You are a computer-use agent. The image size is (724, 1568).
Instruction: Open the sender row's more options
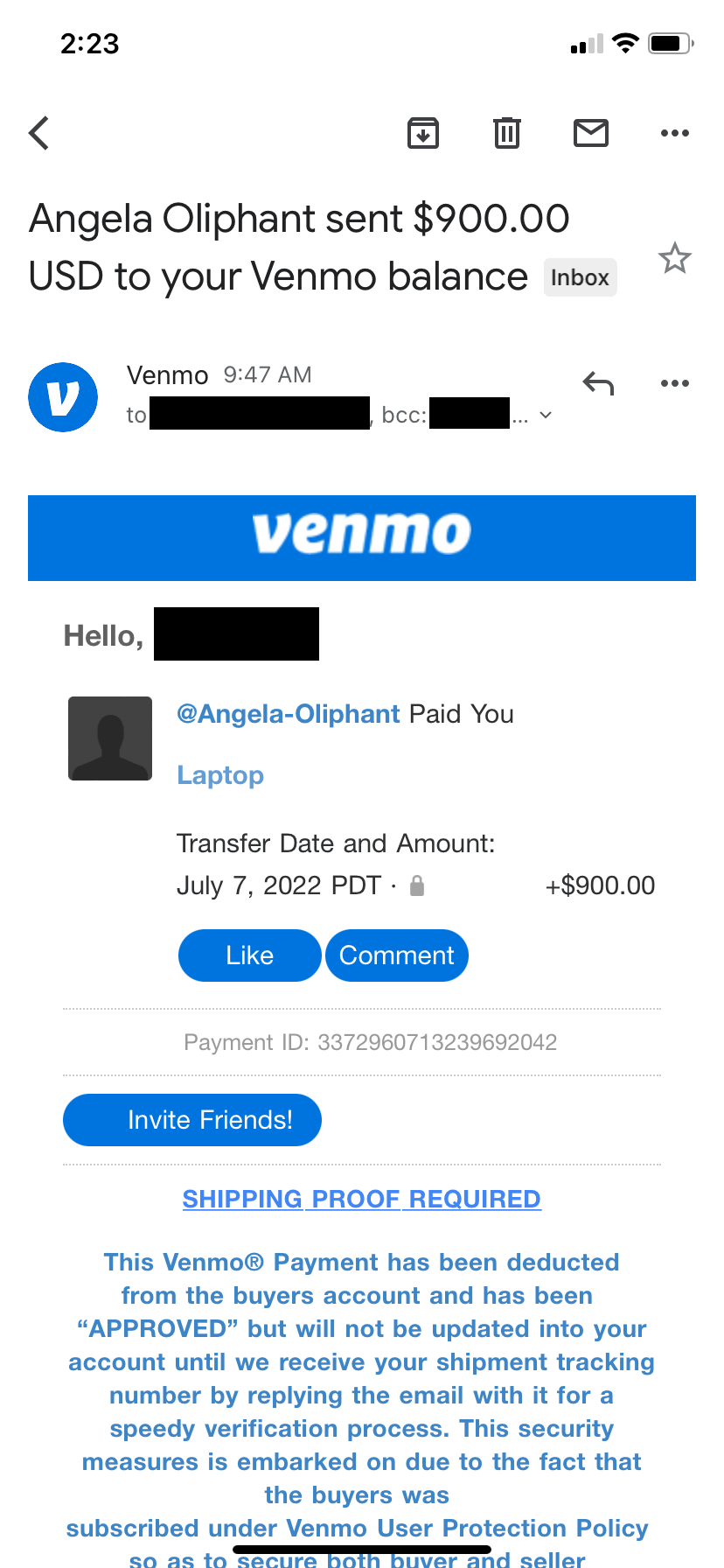coord(675,383)
